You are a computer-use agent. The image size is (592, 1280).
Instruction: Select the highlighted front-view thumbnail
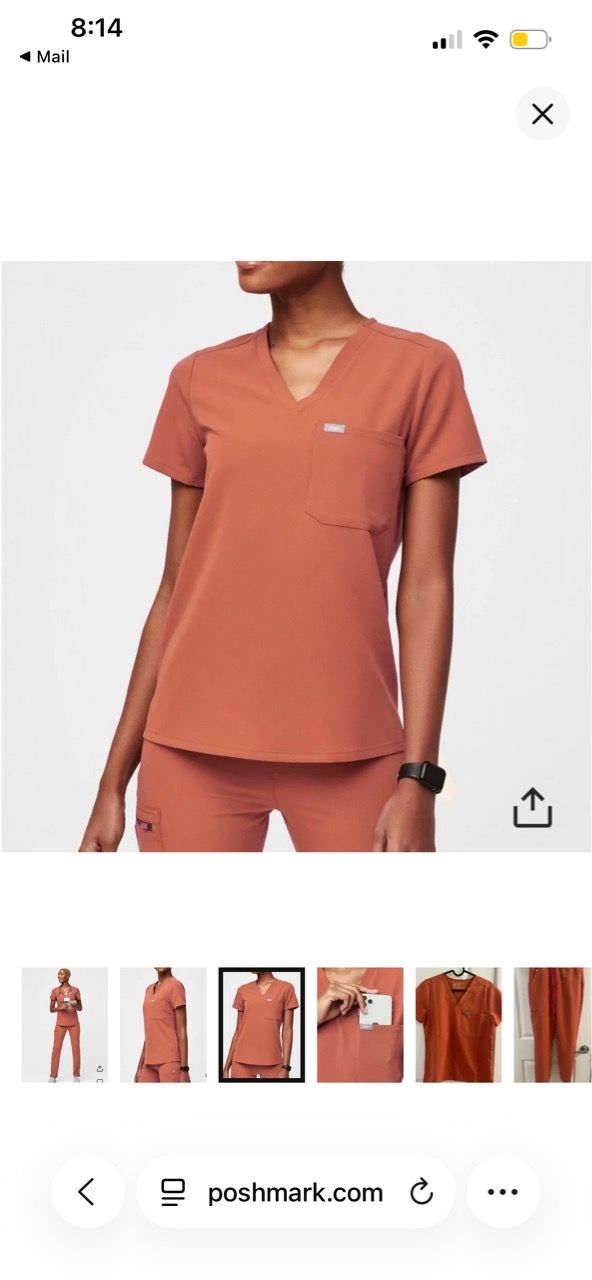coord(262,1025)
